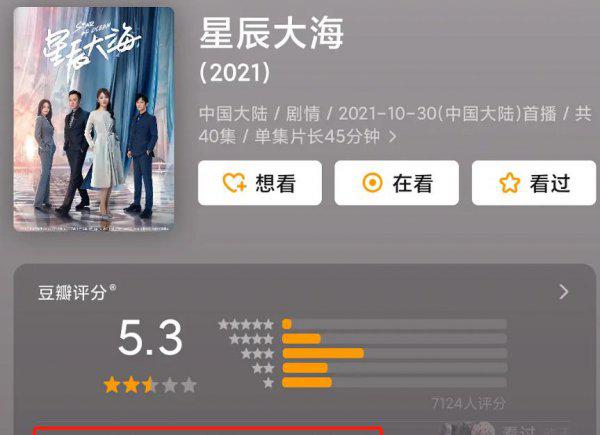The width and height of the screenshot is (600, 435).
Task: Open the 星辰大海 poster image
Action: (94, 119)
